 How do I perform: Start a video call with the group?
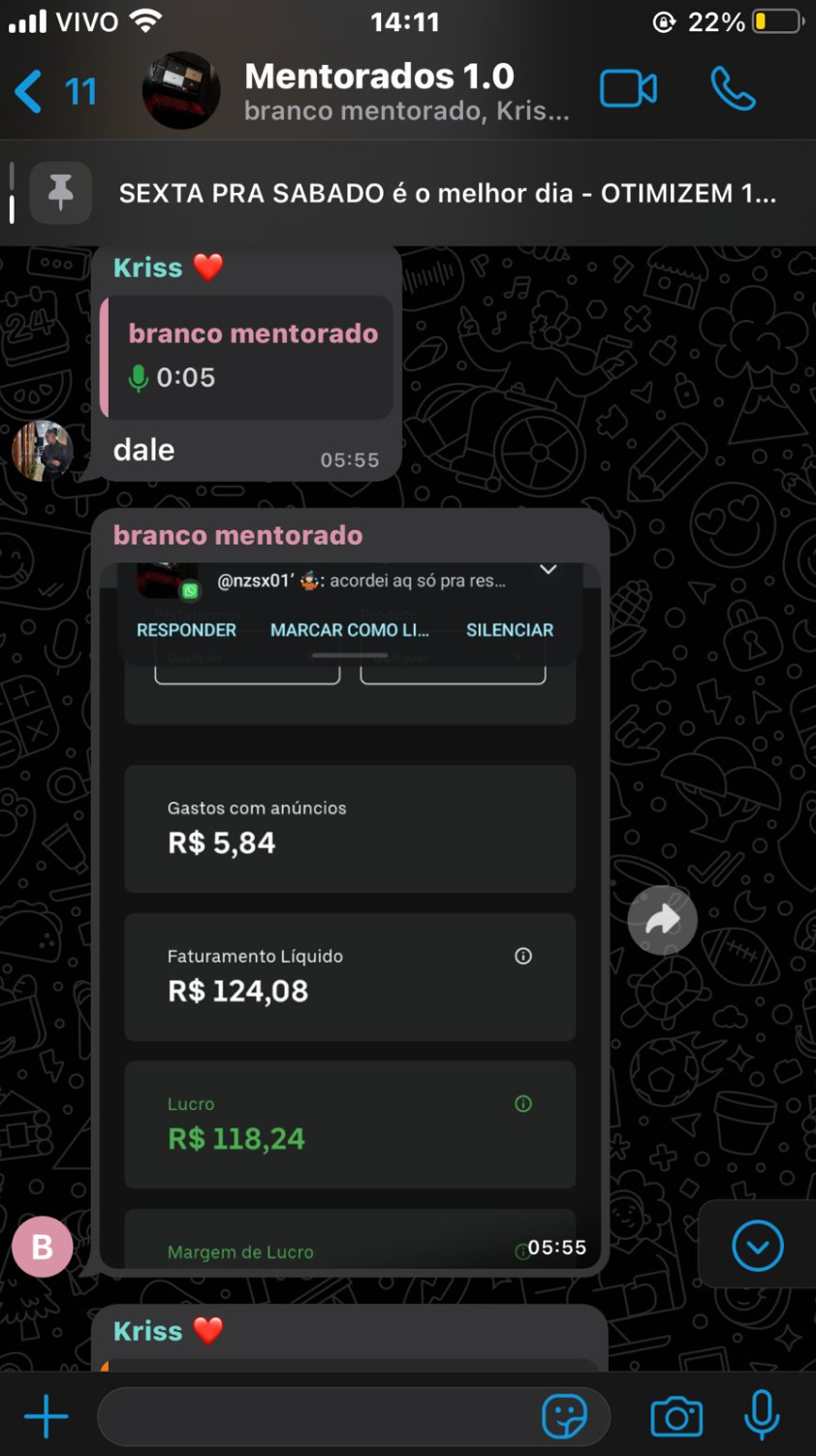click(x=628, y=90)
